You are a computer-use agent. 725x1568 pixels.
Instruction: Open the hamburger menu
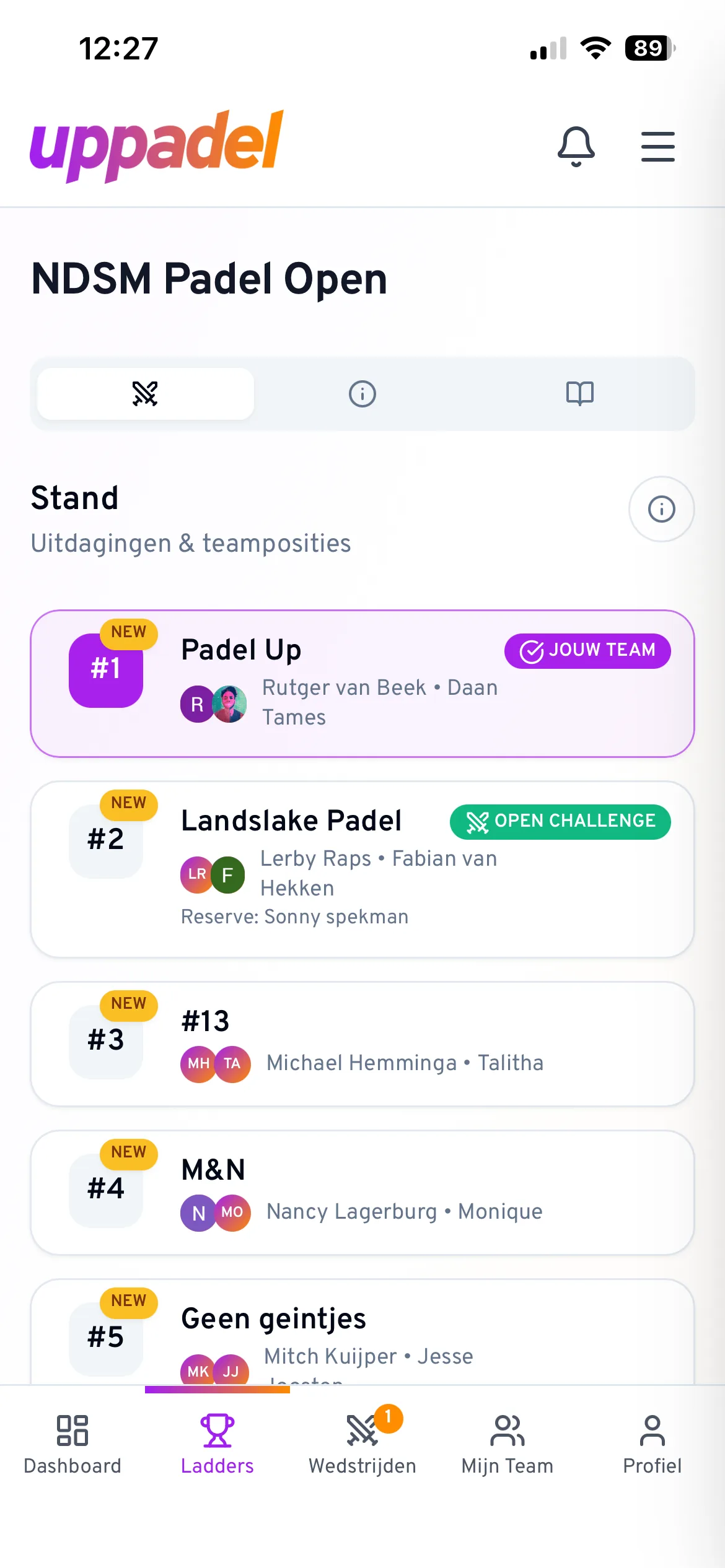(657, 147)
